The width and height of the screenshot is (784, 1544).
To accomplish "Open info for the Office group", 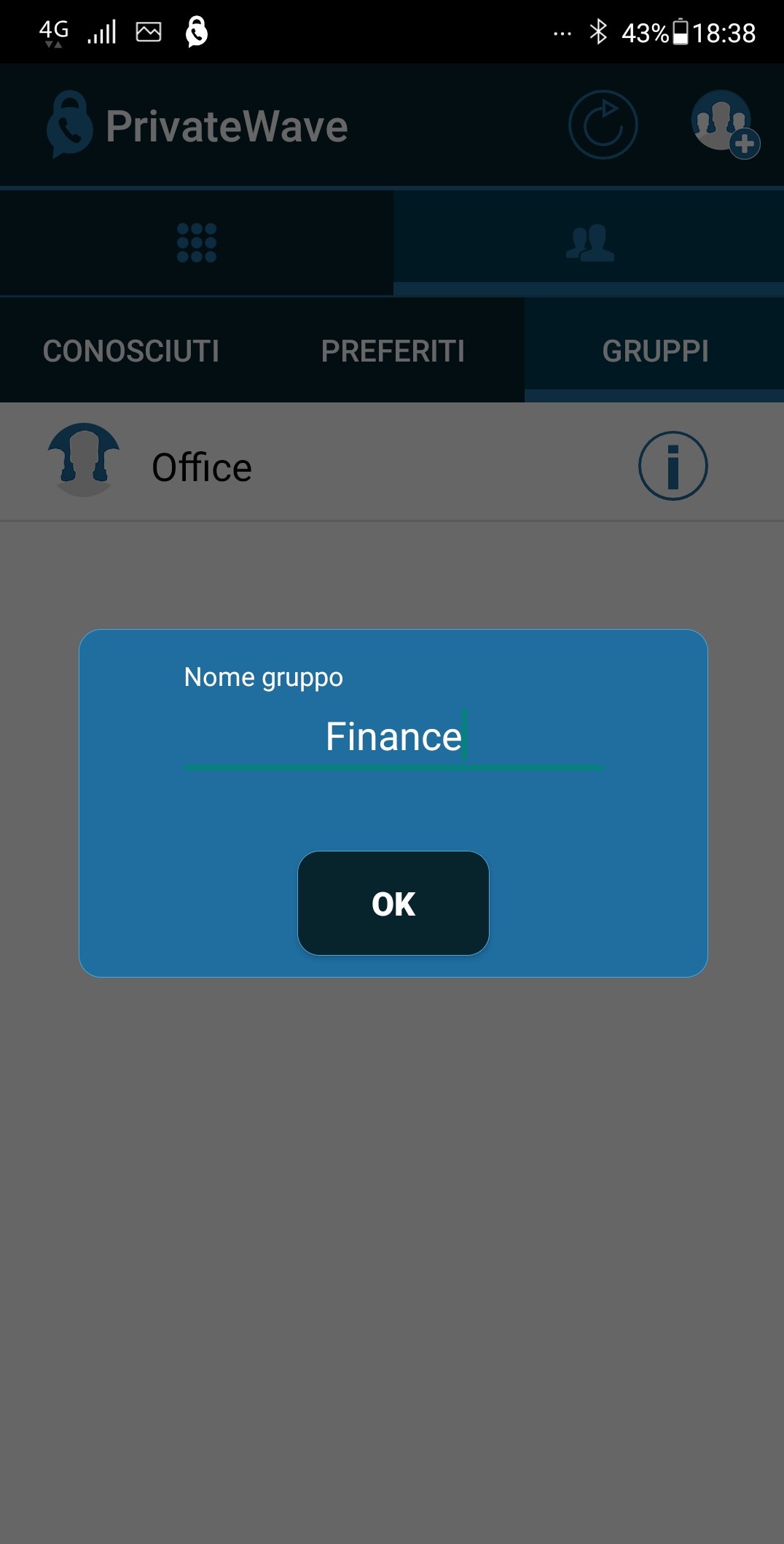I will [673, 466].
